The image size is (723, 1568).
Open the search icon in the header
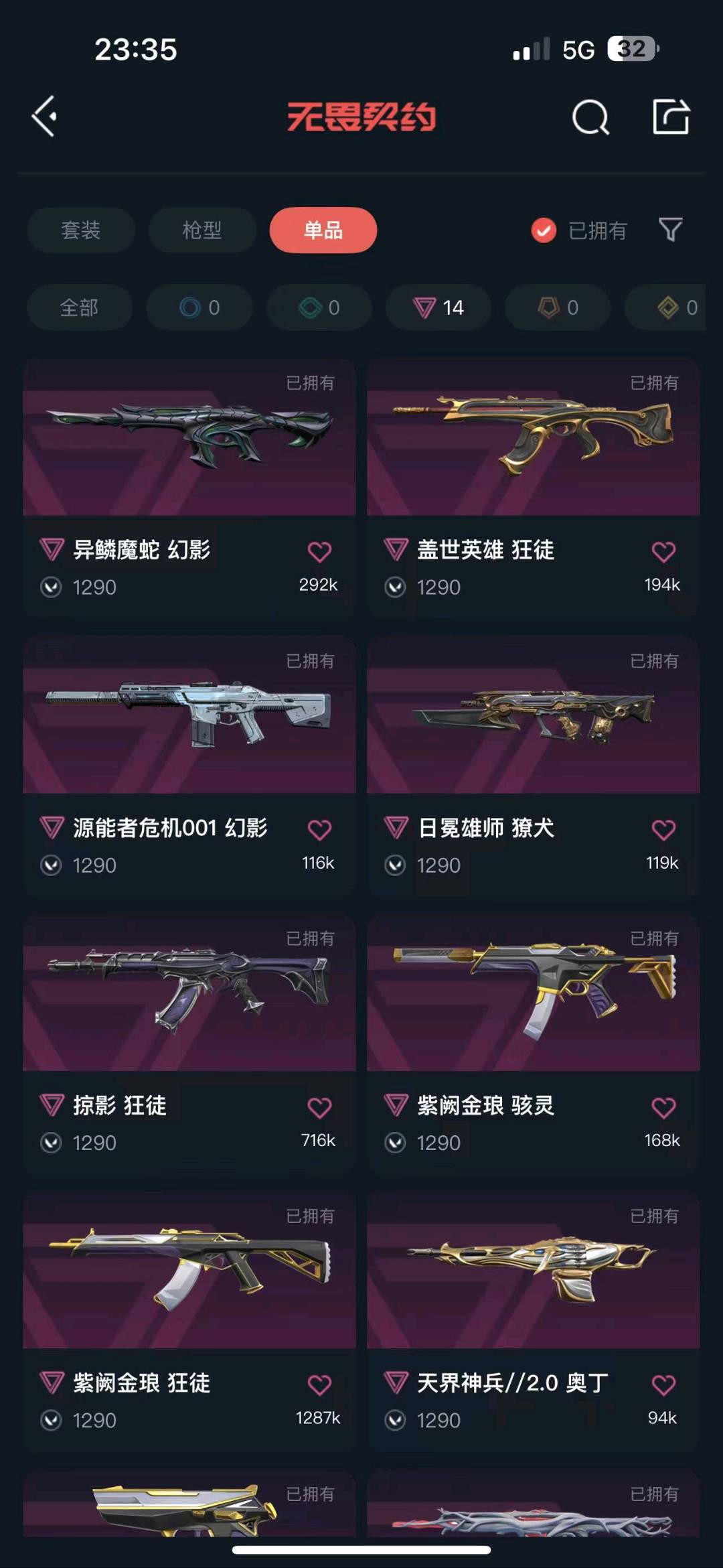(590, 117)
